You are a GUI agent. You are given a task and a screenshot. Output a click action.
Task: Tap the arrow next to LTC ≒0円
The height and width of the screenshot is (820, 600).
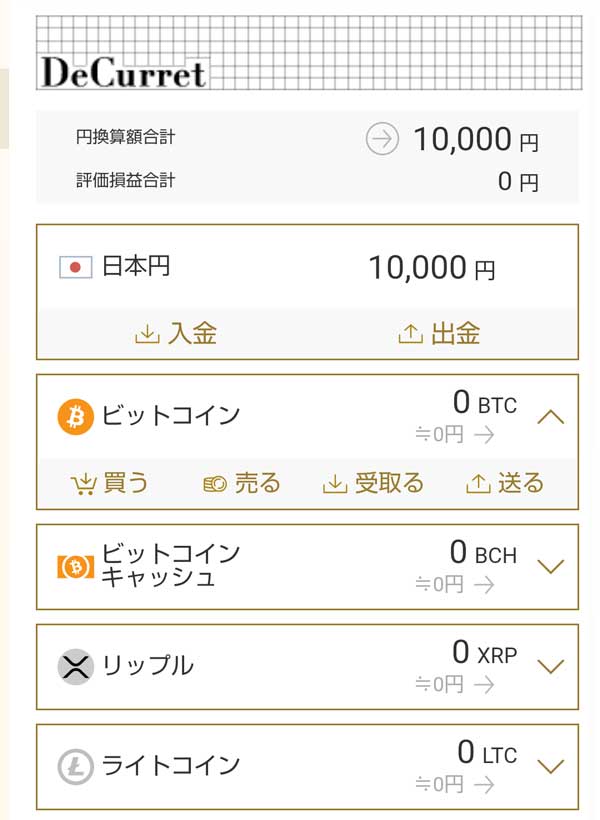coord(485,785)
